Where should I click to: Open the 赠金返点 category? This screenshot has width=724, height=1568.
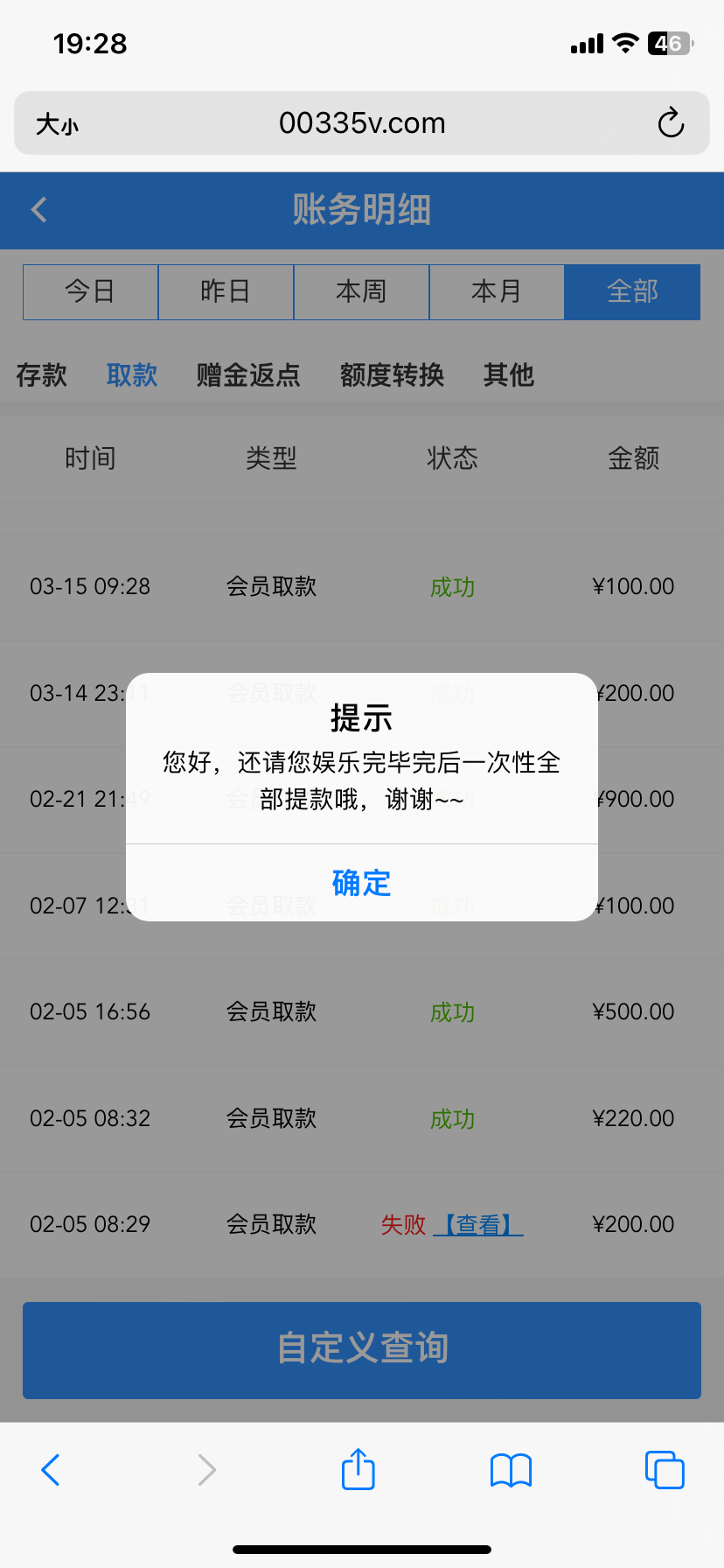click(x=247, y=374)
